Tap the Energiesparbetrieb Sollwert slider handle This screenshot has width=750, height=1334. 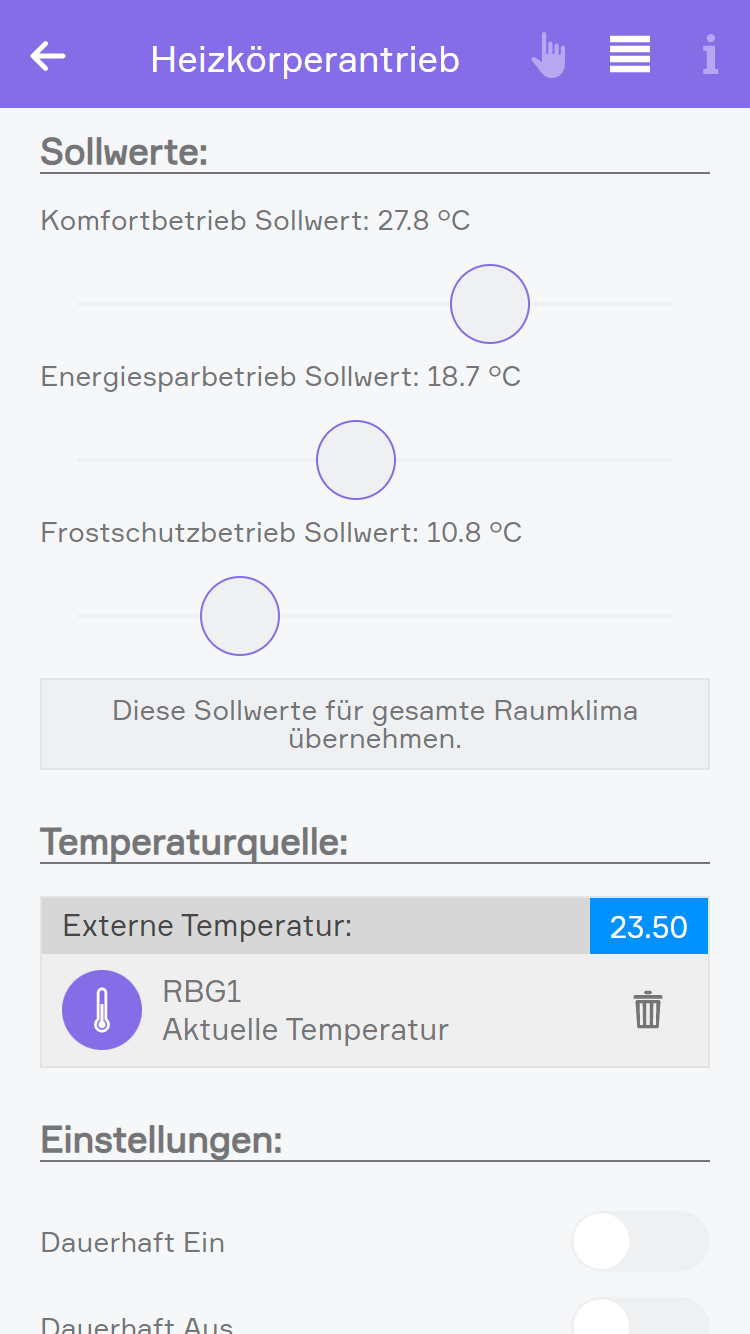[356, 460]
